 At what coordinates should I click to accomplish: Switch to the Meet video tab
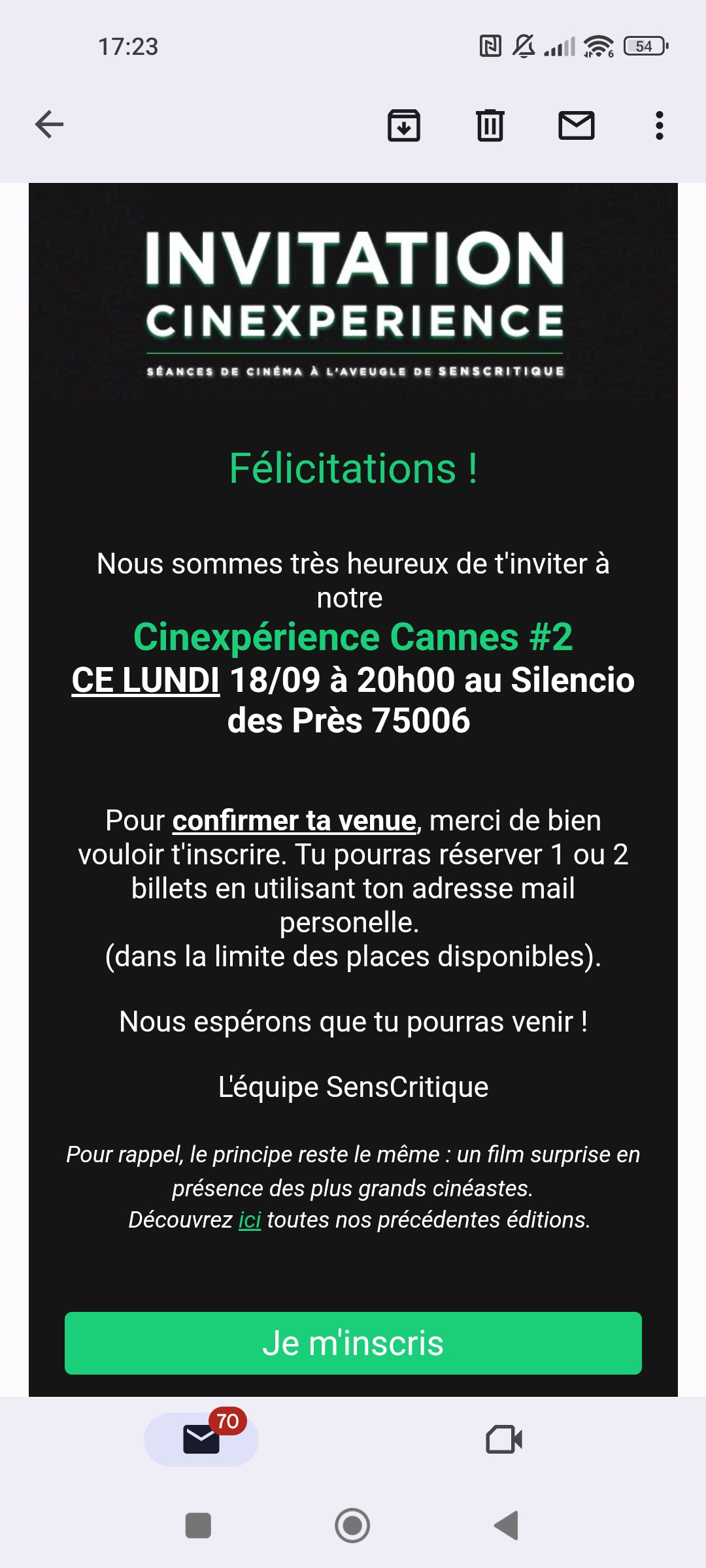tap(504, 1439)
